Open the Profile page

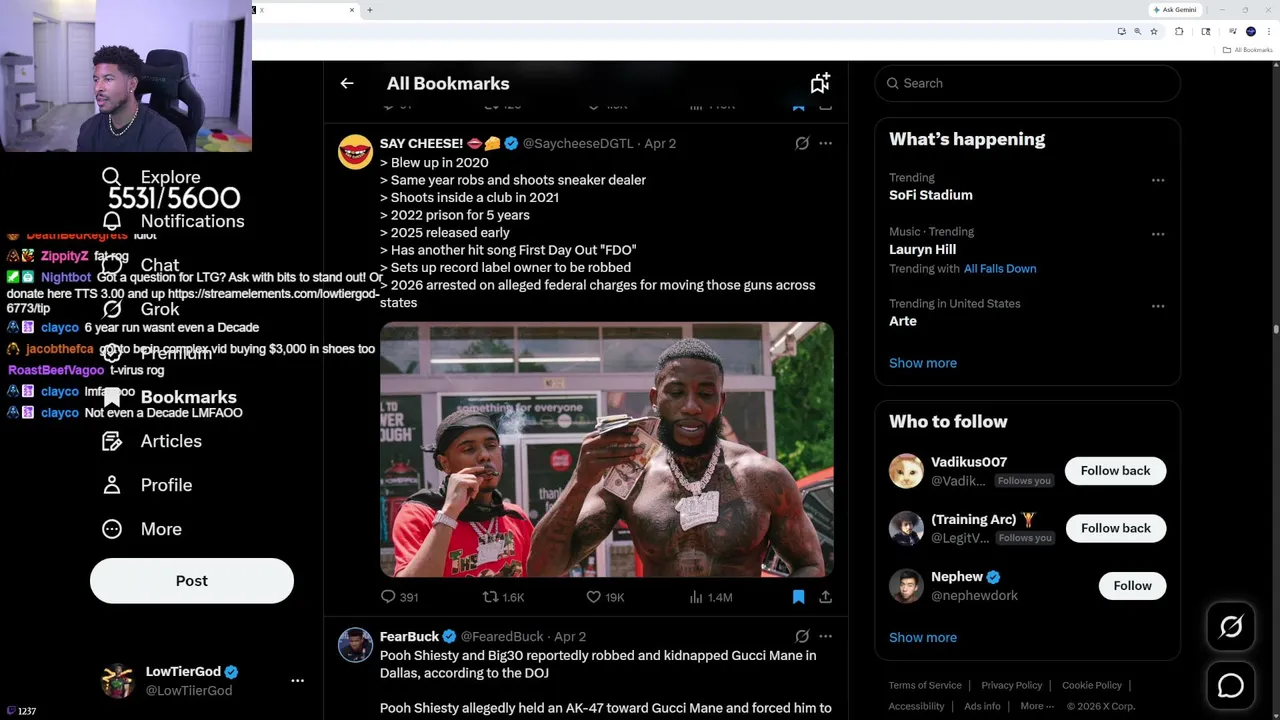[x=146, y=485]
